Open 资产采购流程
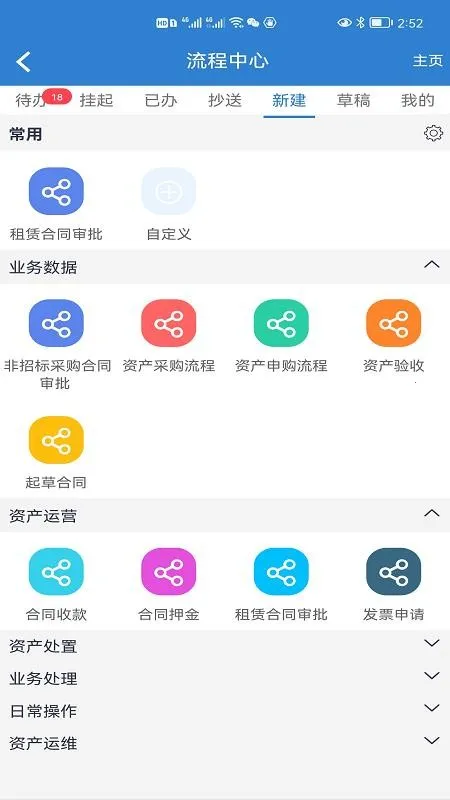Screen dimensions: 450x800 point(168,336)
